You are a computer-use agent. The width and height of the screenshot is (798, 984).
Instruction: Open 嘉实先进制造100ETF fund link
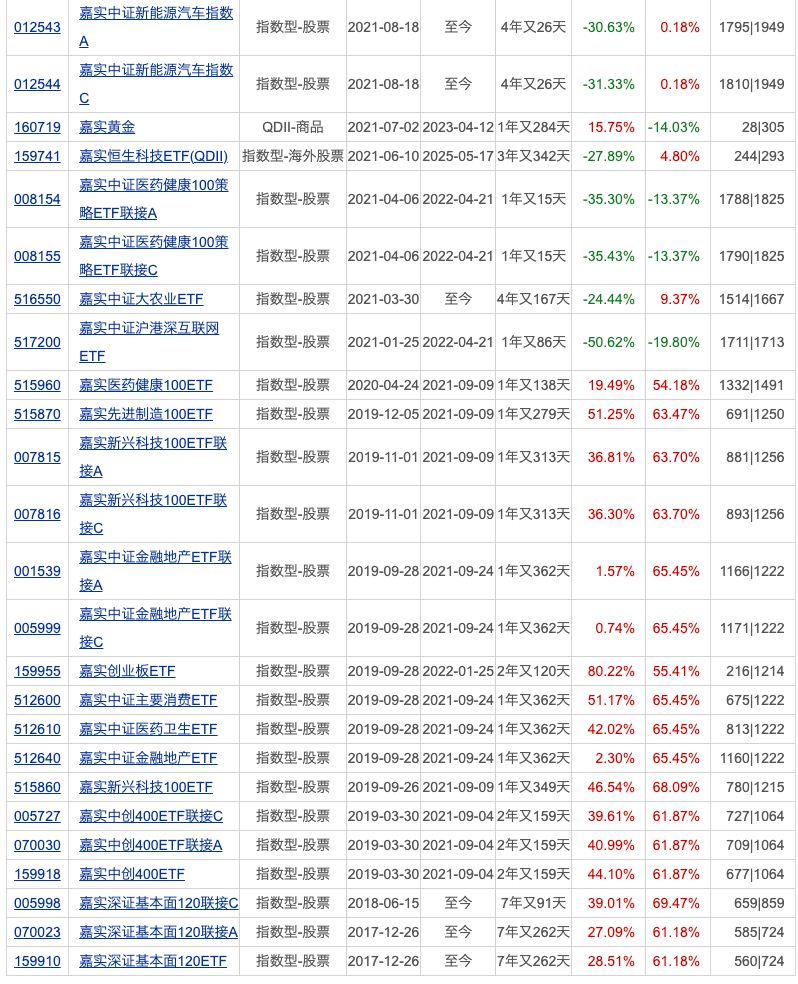pos(146,414)
